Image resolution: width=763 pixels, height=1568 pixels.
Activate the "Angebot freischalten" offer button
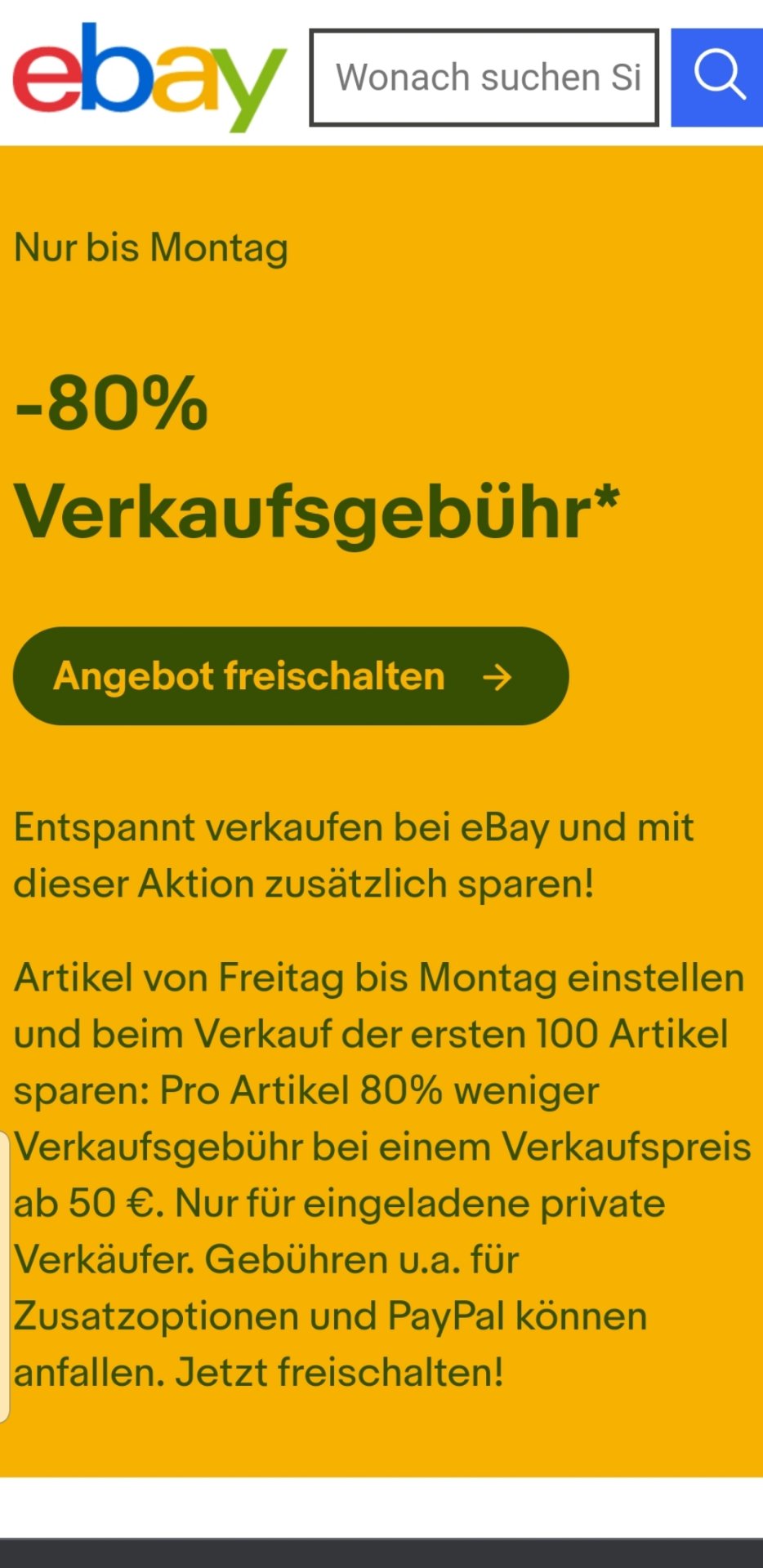(x=291, y=676)
